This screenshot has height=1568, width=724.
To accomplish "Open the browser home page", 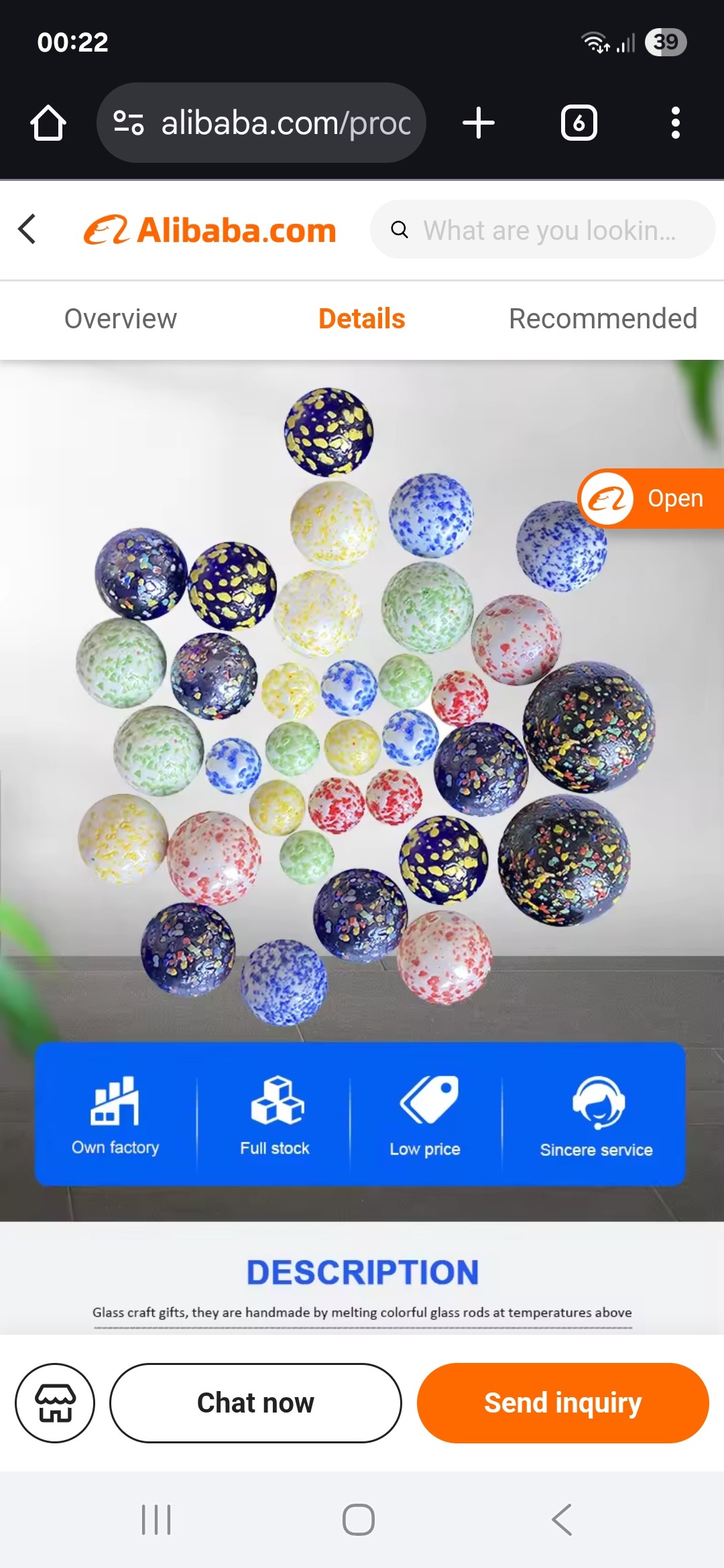I will (x=48, y=123).
